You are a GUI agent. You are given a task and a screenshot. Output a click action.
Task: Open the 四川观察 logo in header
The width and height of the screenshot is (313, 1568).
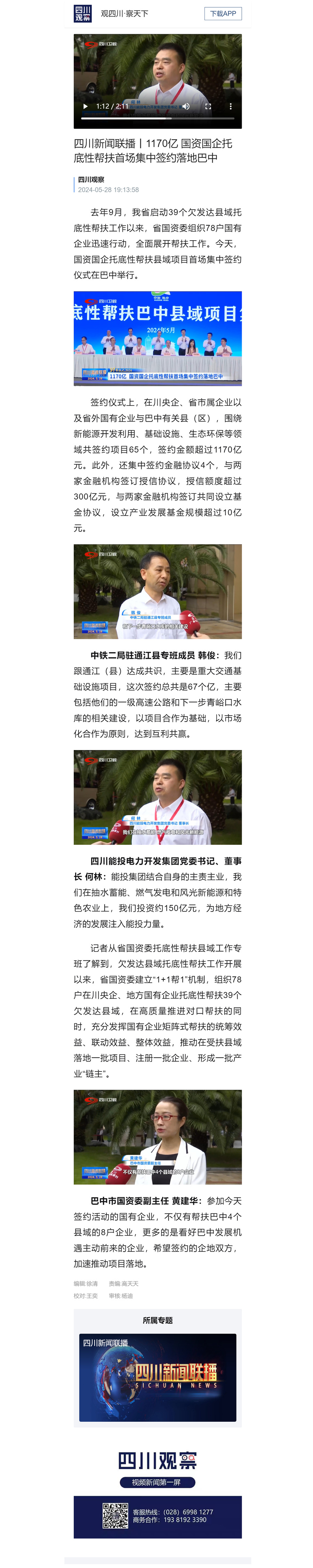tap(83, 13)
